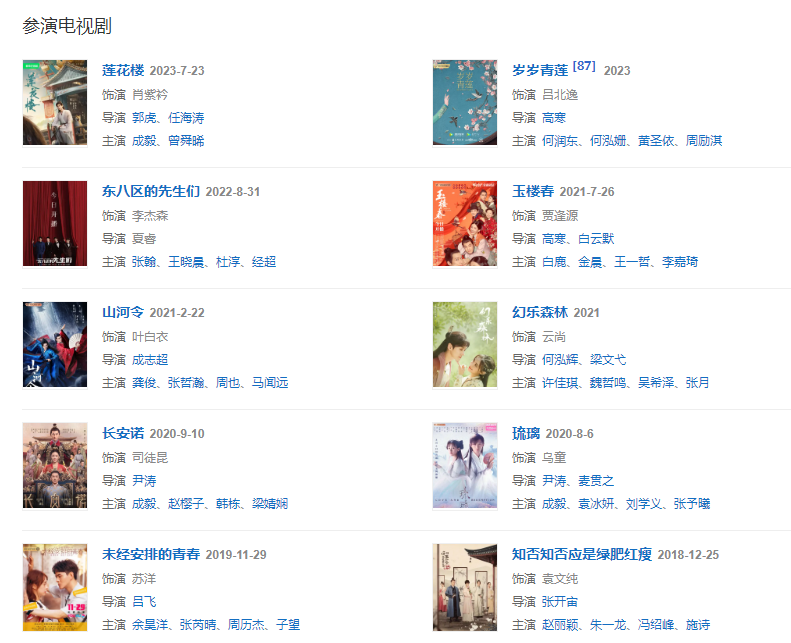Open reference 87 next to 岁岁青莲
Image resolution: width=791 pixels, height=643 pixels.
click(x=584, y=67)
